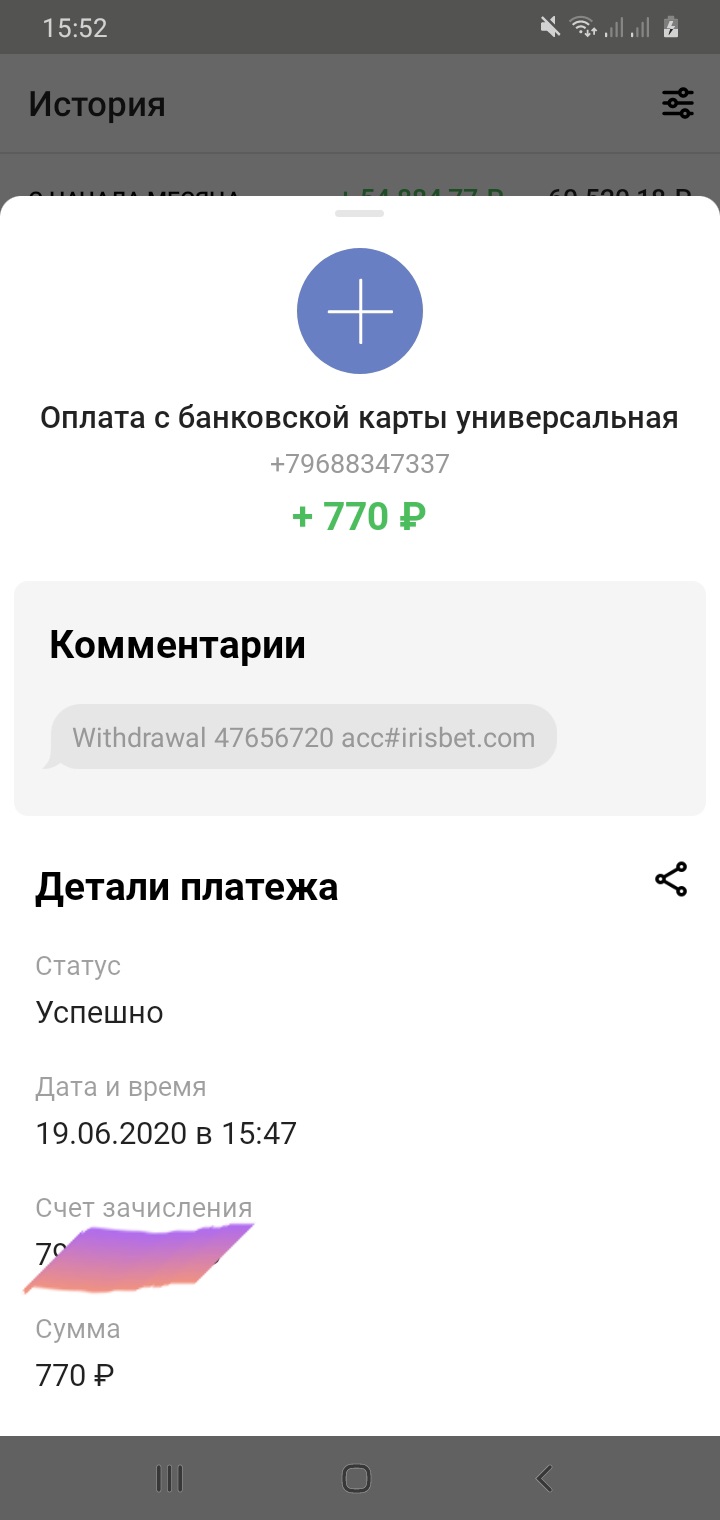Go back with the system back button
This screenshot has height=1520, width=720.
pyautogui.click(x=544, y=1478)
